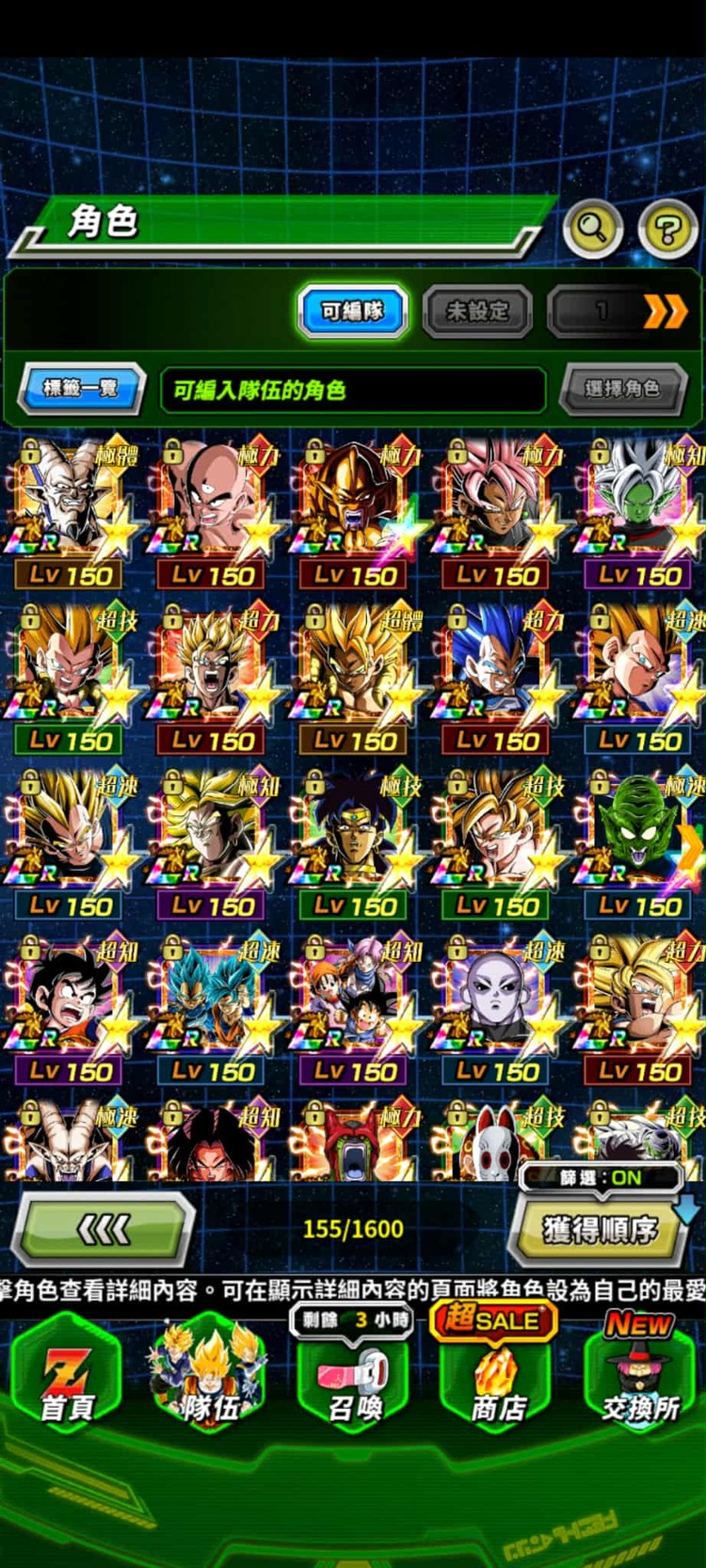Go to the 首頁 home tab

[x=67, y=1381]
